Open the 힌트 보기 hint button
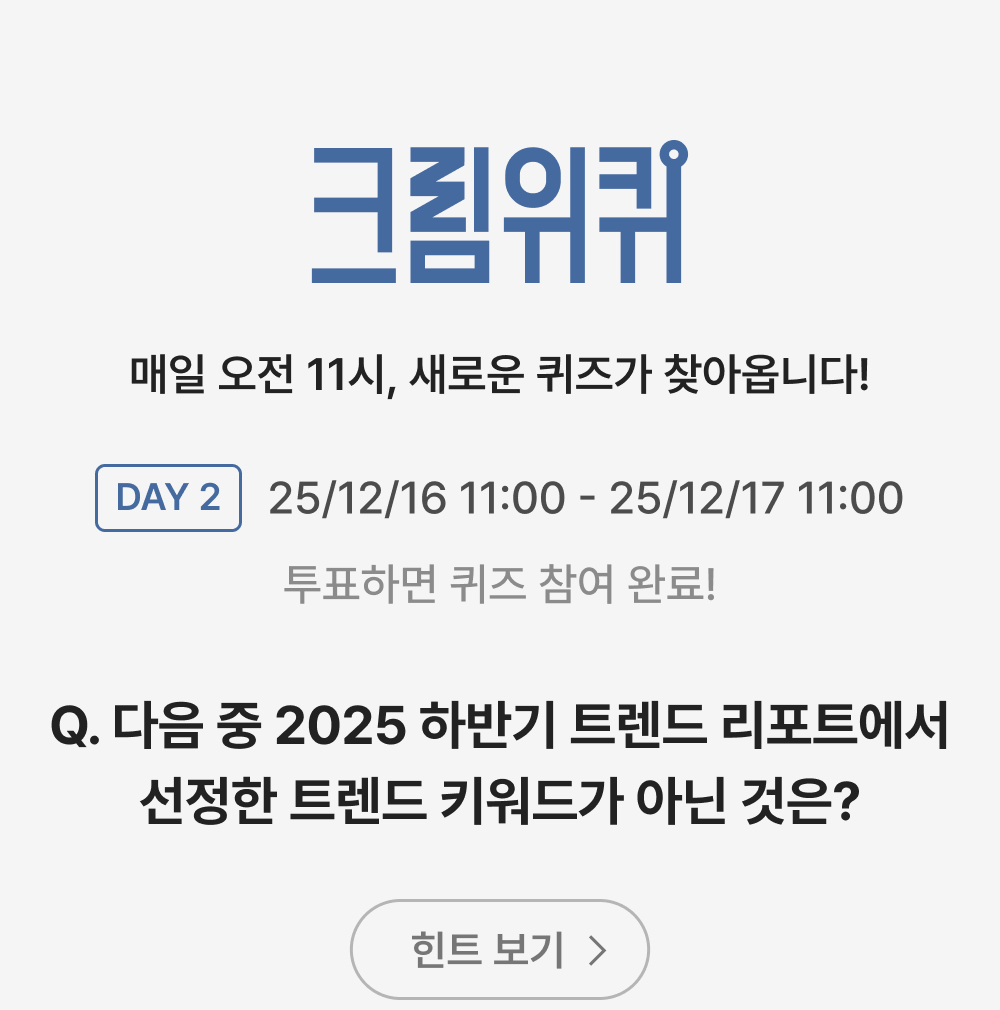 coord(499,949)
